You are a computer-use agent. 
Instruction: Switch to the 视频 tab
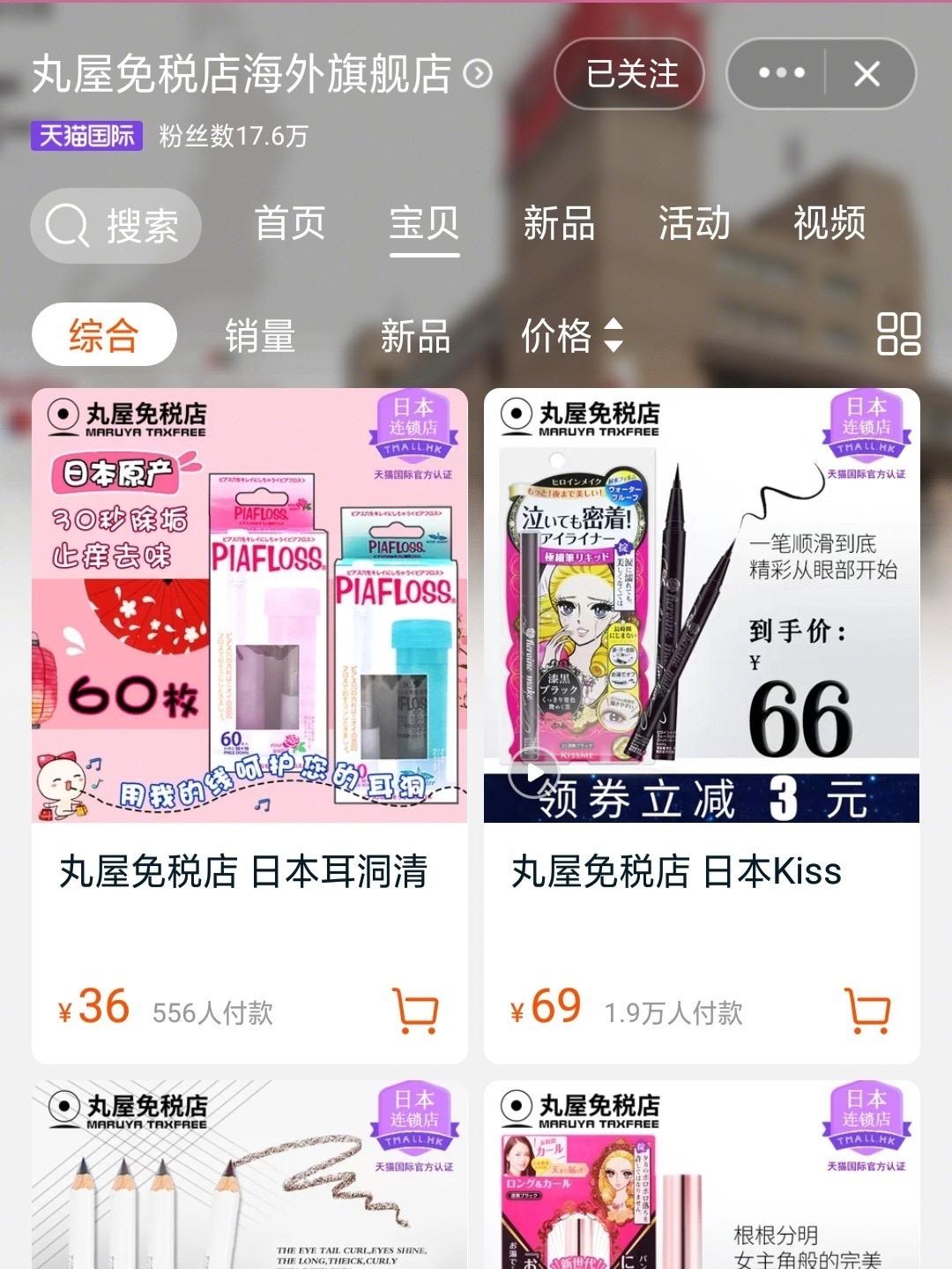(x=830, y=225)
